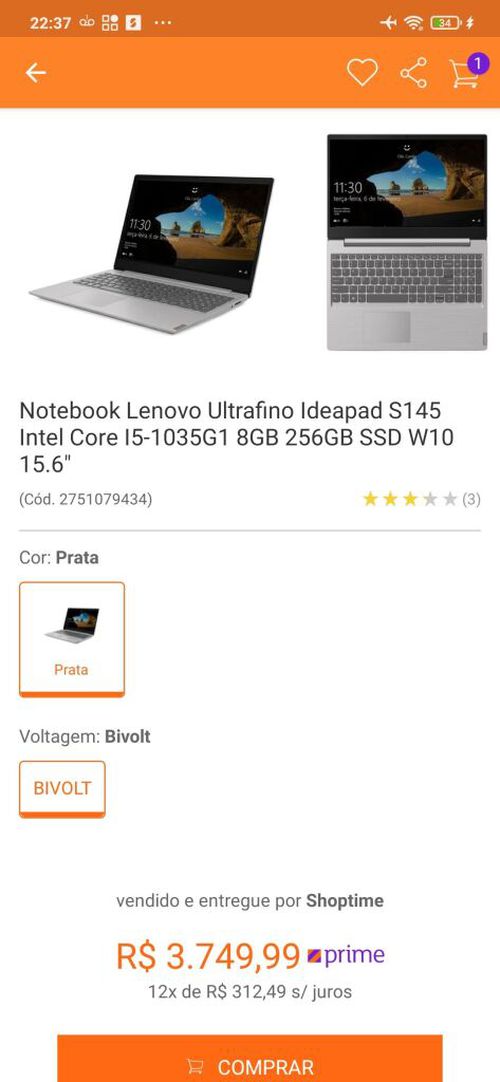500x1082 pixels.
Task: Choose the BIVOLT voltage option
Action: tap(62, 789)
